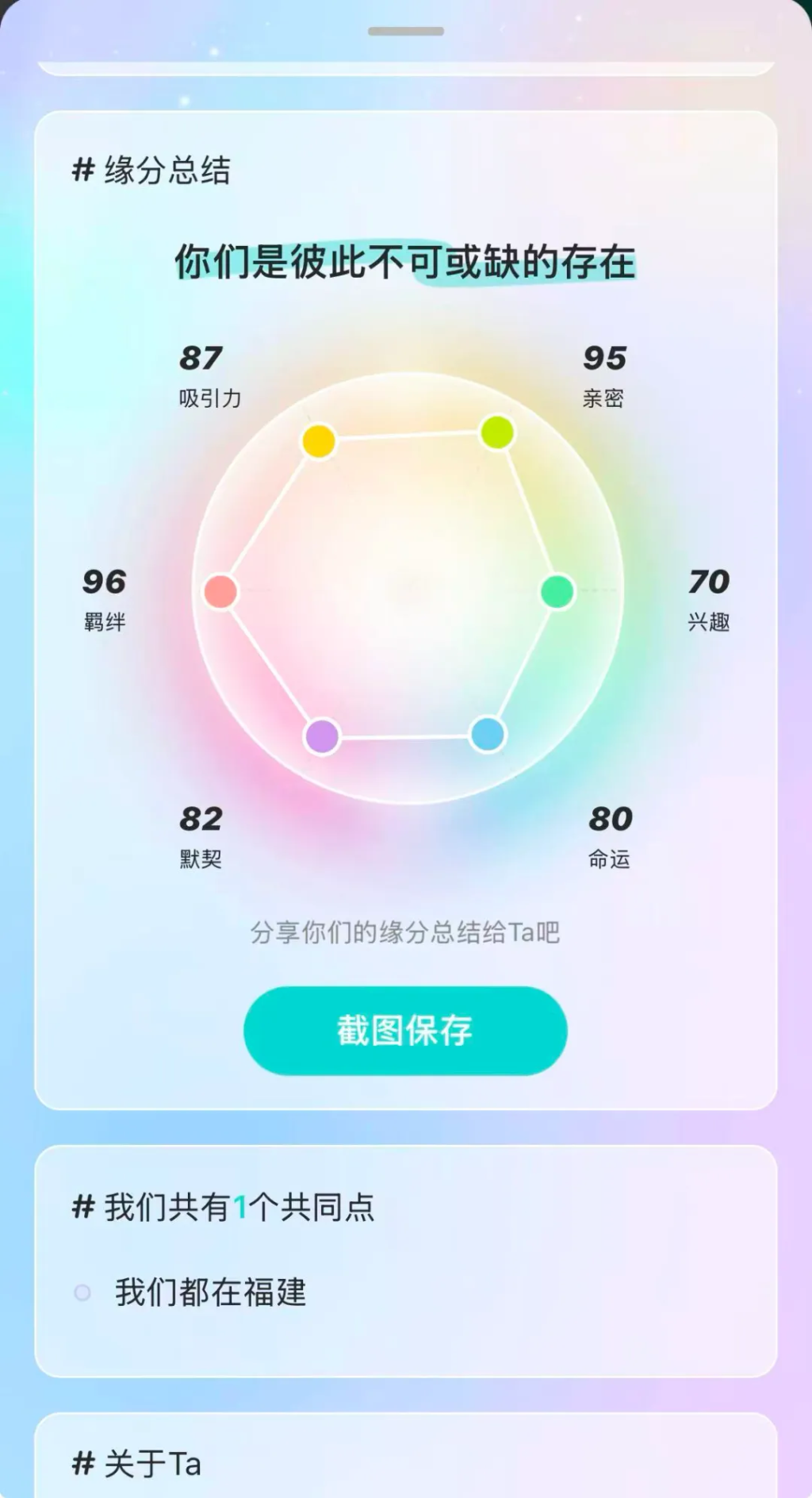Select the green 亲密 node on the chart
The height and width of the screenshot is (1498, 812).
(496, 435)
